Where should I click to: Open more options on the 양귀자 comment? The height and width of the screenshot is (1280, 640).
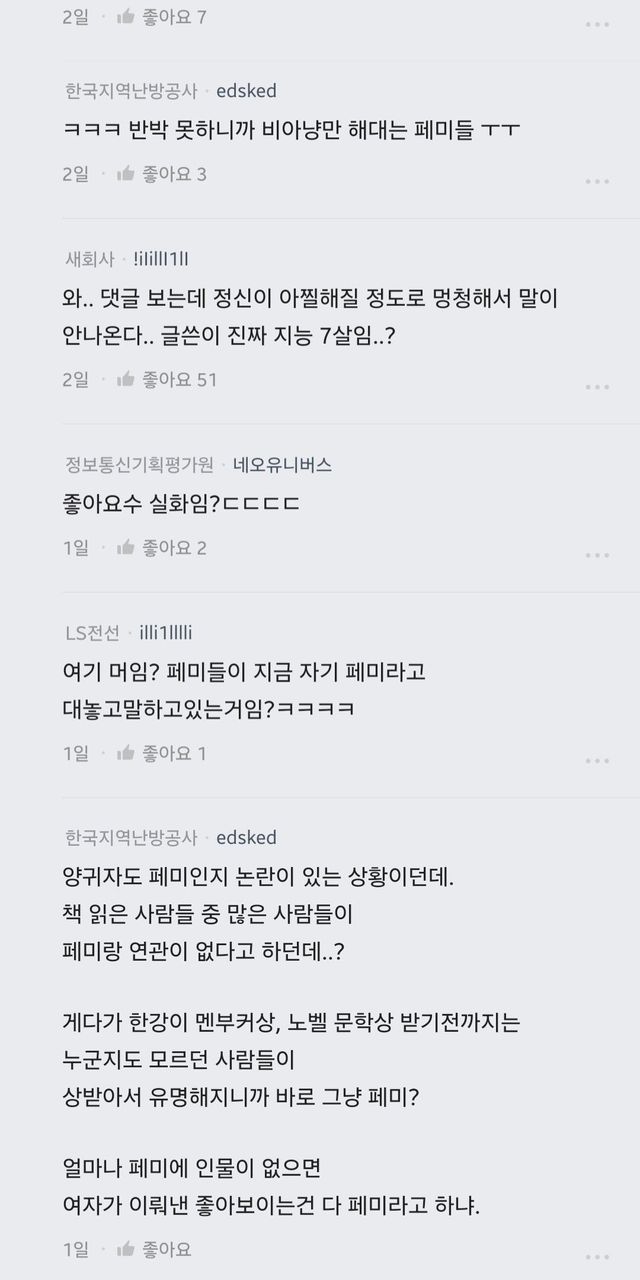click(597, 1257)
